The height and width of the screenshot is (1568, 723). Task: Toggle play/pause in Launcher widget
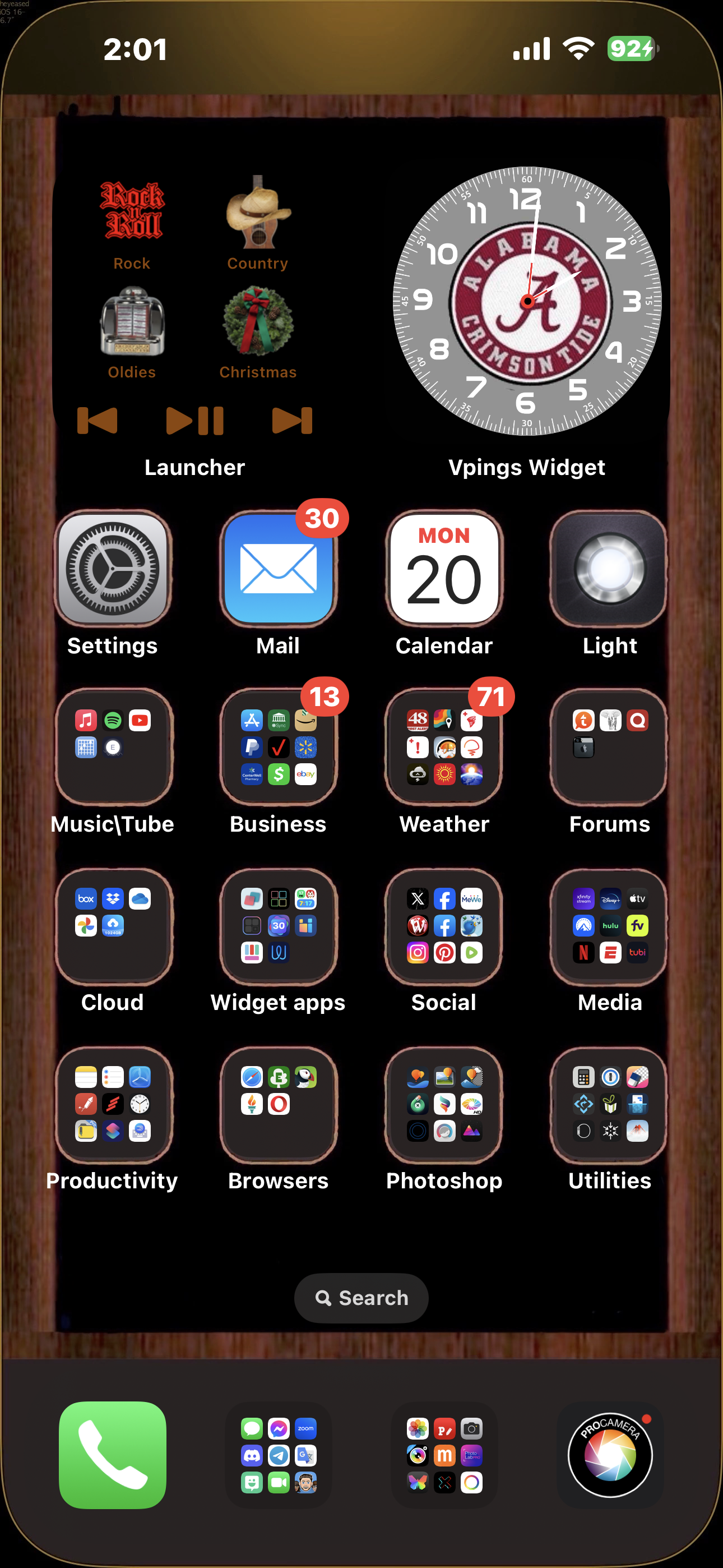coord(194,421)
